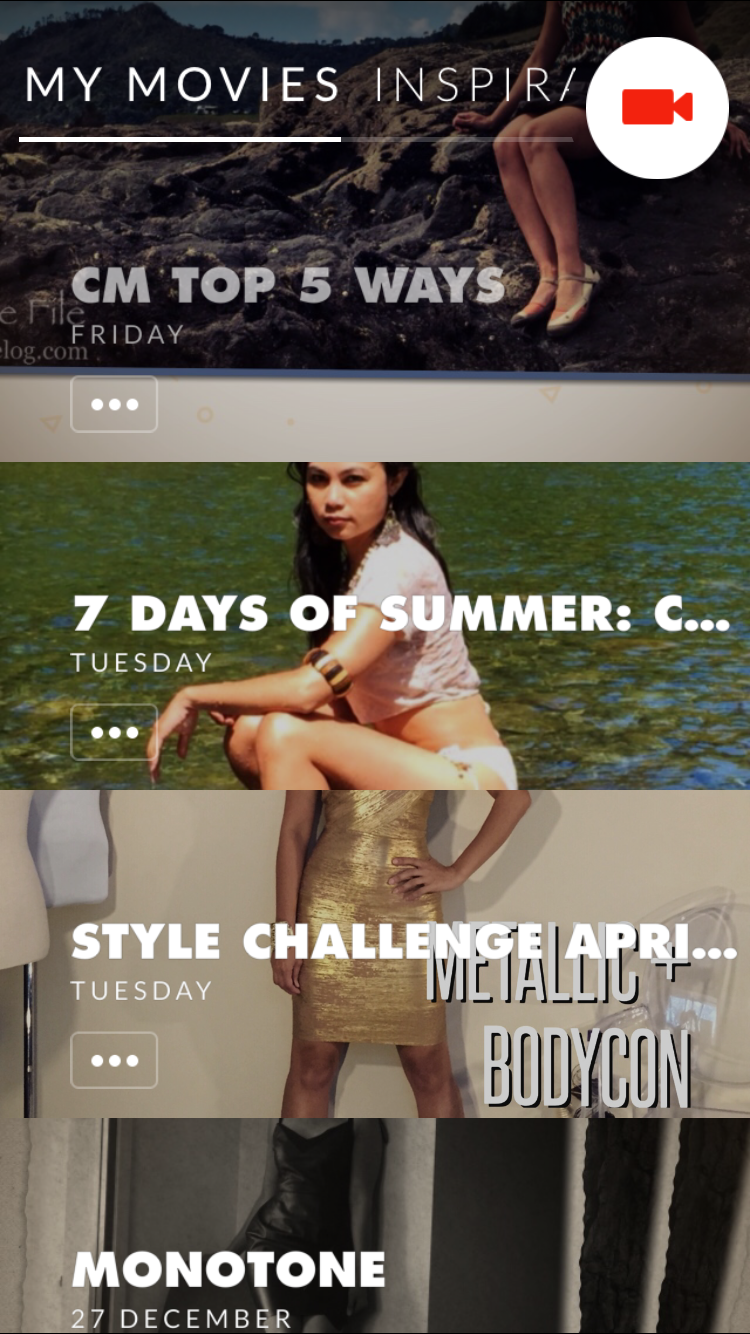This screenshot has height=1334, width=750.
Task: Open the Monotone movie
Action: click(229, 1270)
